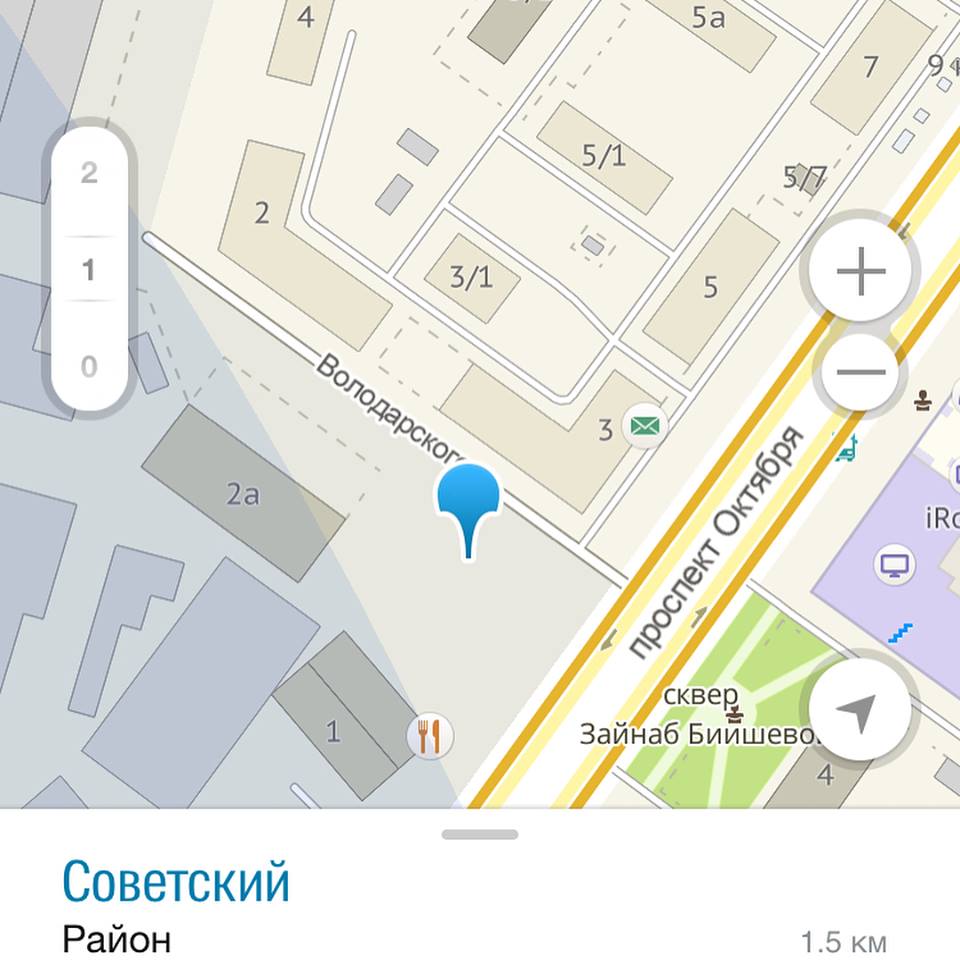Select building 2а on the map
The width and height of the screenshot is (960, 960).
pos(243,493)
